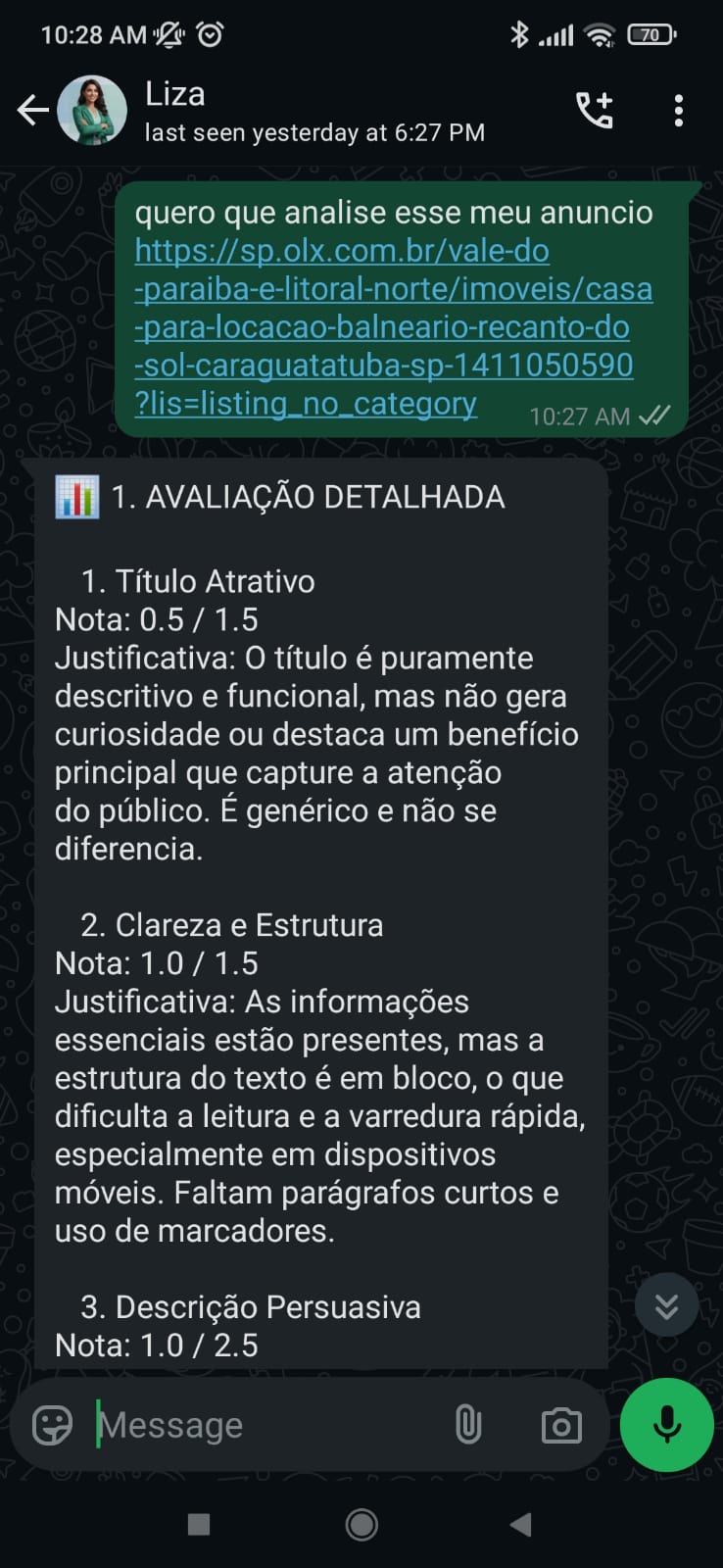View Liza's contact info from the header
723x1568 pixels.
point(313,112)
